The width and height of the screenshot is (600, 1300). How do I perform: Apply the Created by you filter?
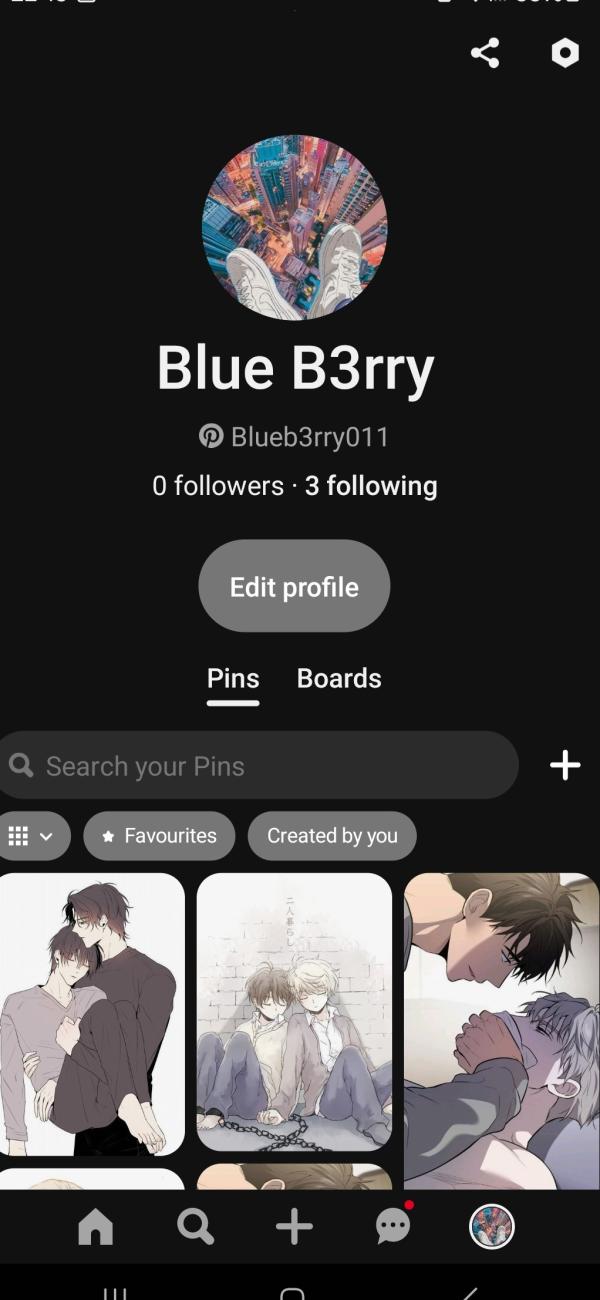click(x=332, y=836)
